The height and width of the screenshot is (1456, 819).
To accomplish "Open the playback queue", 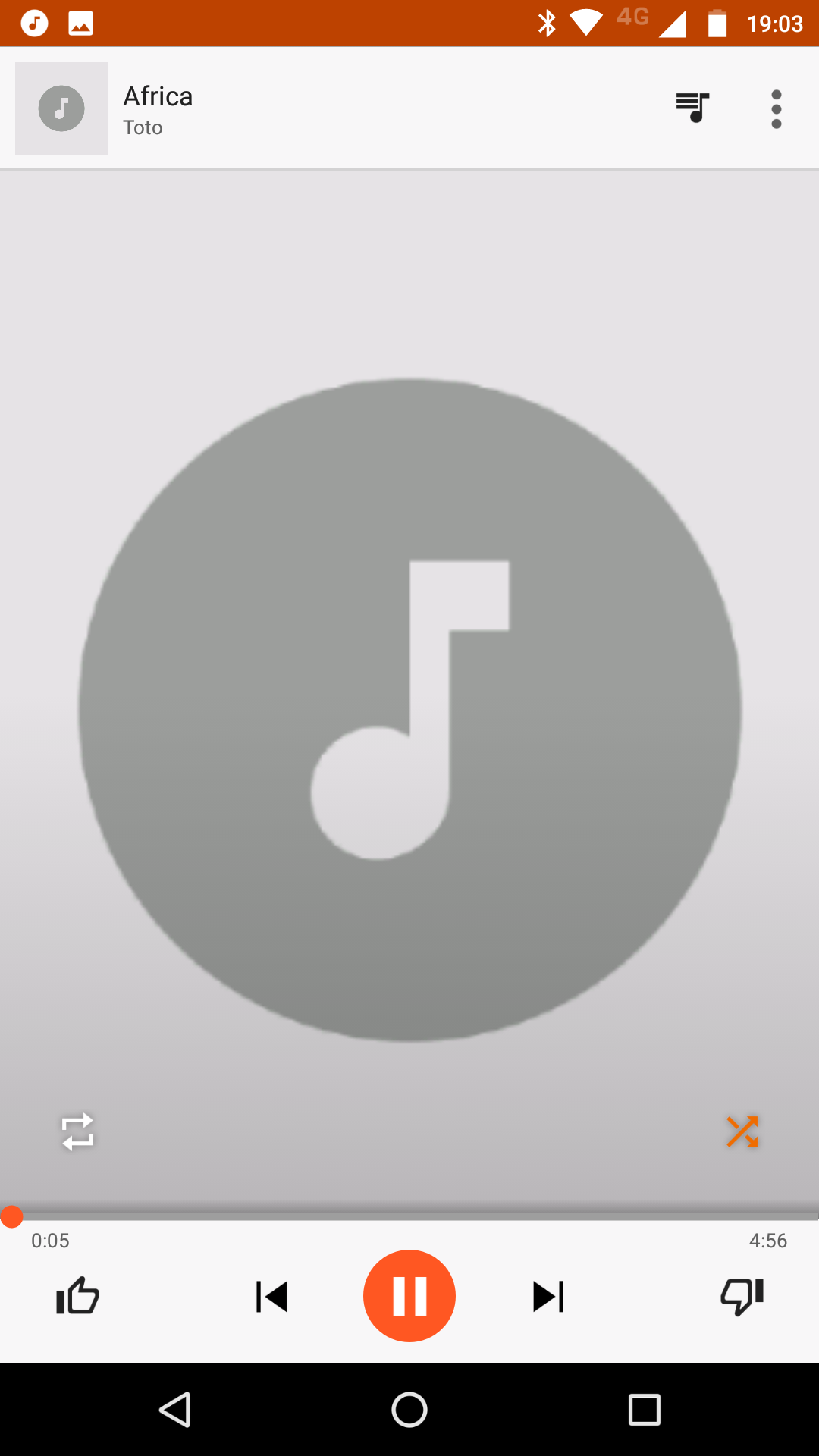I will coord(692,108).
